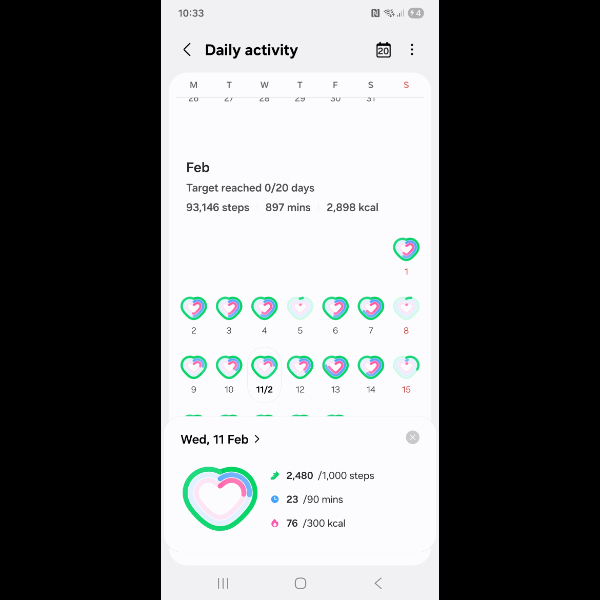The image size is (600, 600).
Task: Tap the system home button
Action: tap(300, 583)
